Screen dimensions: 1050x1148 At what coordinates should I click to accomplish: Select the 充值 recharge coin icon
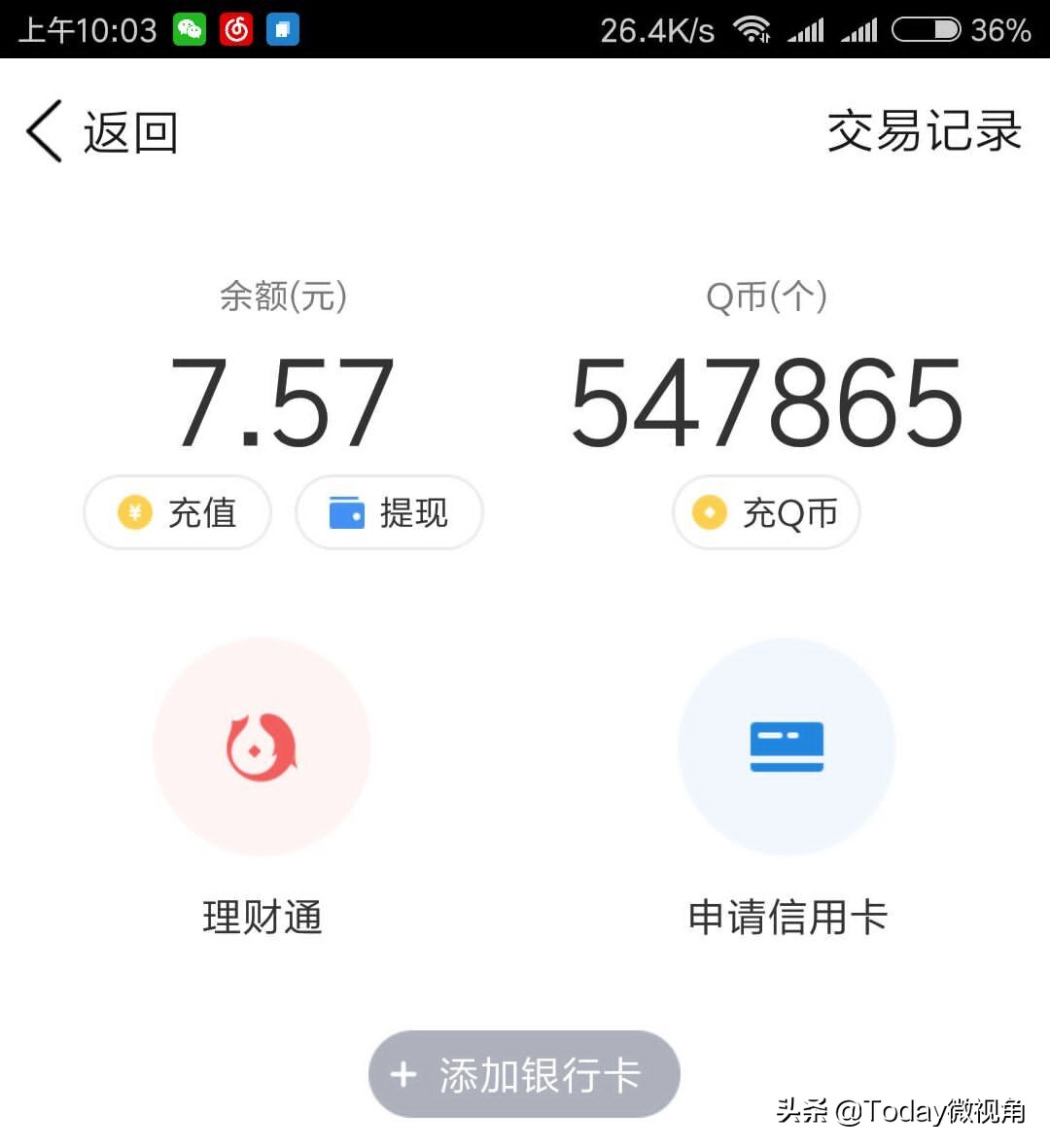point(135,513)
